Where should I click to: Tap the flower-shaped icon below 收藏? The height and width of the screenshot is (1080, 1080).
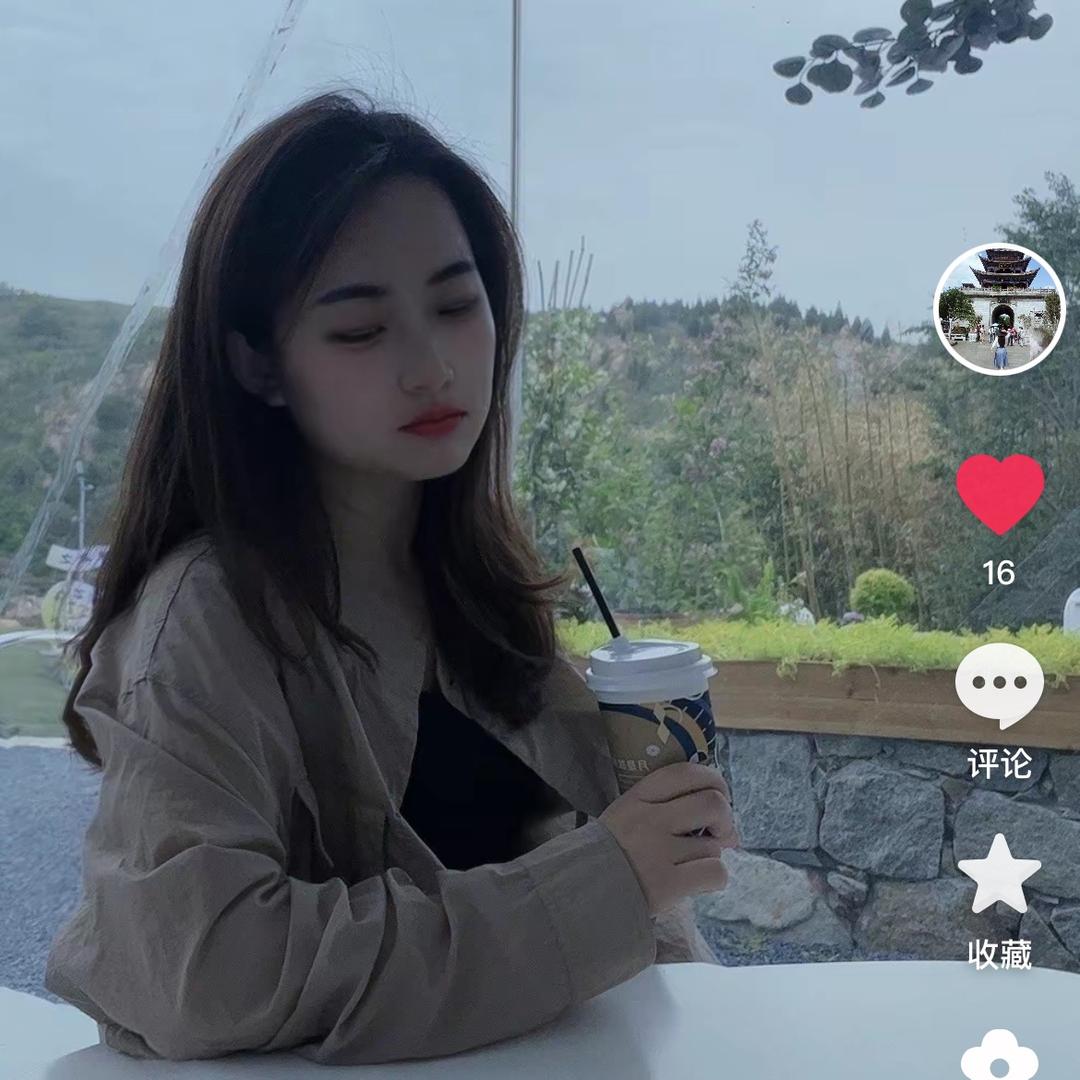[x=999, y=1056]
